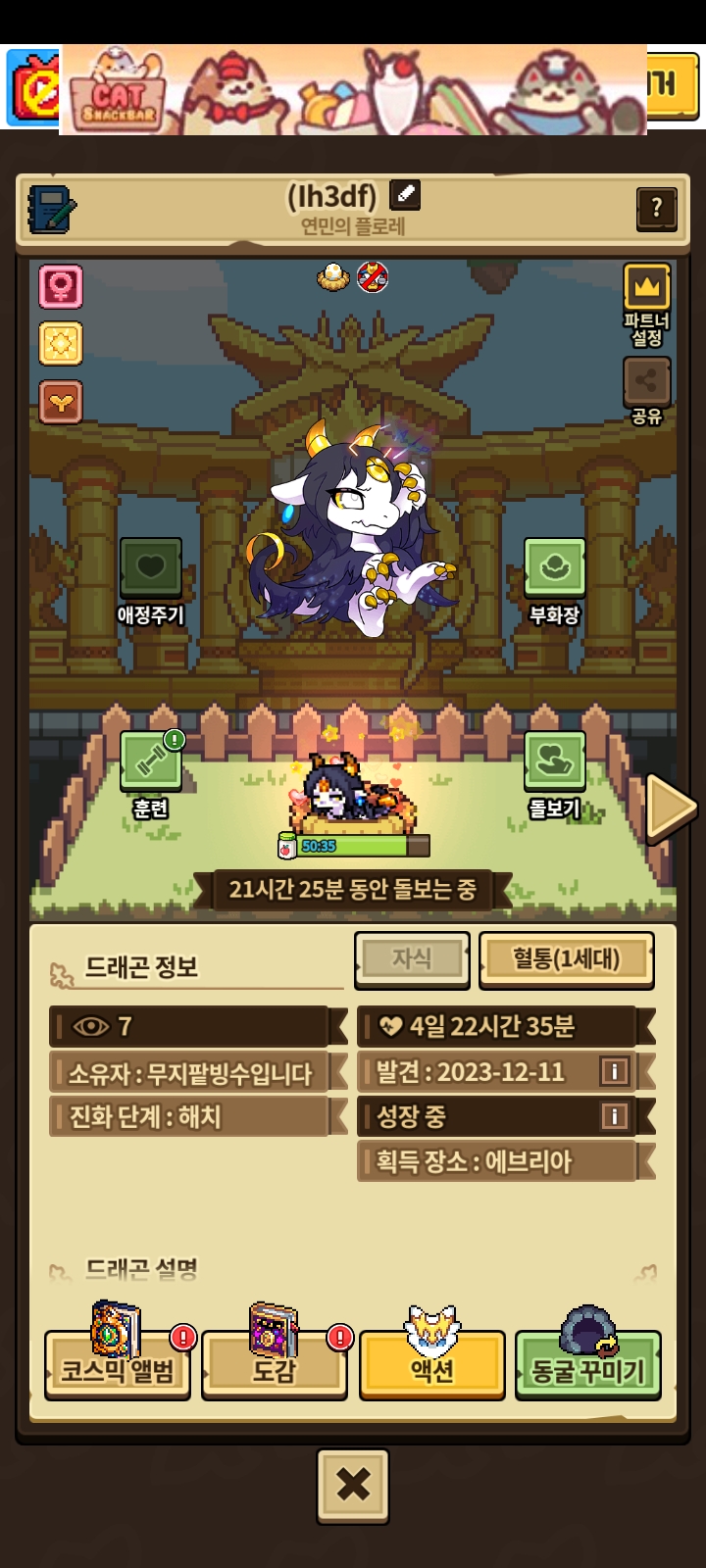
Task: Tap the female gender icon
Action: (60, 286)
